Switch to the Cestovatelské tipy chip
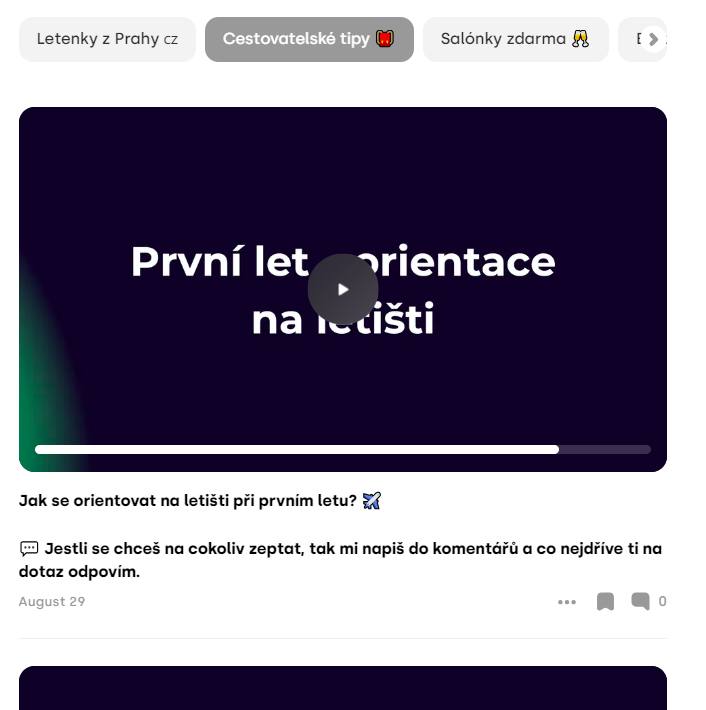Screen dimensions: 706x710 click(309, 39)
